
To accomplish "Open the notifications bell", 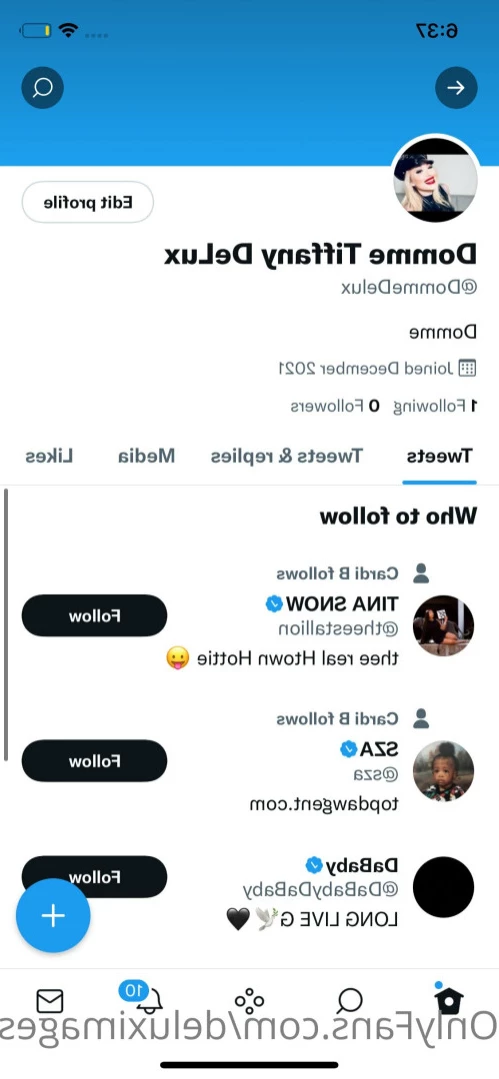I will pyautogui.click(x=149, y=998).
